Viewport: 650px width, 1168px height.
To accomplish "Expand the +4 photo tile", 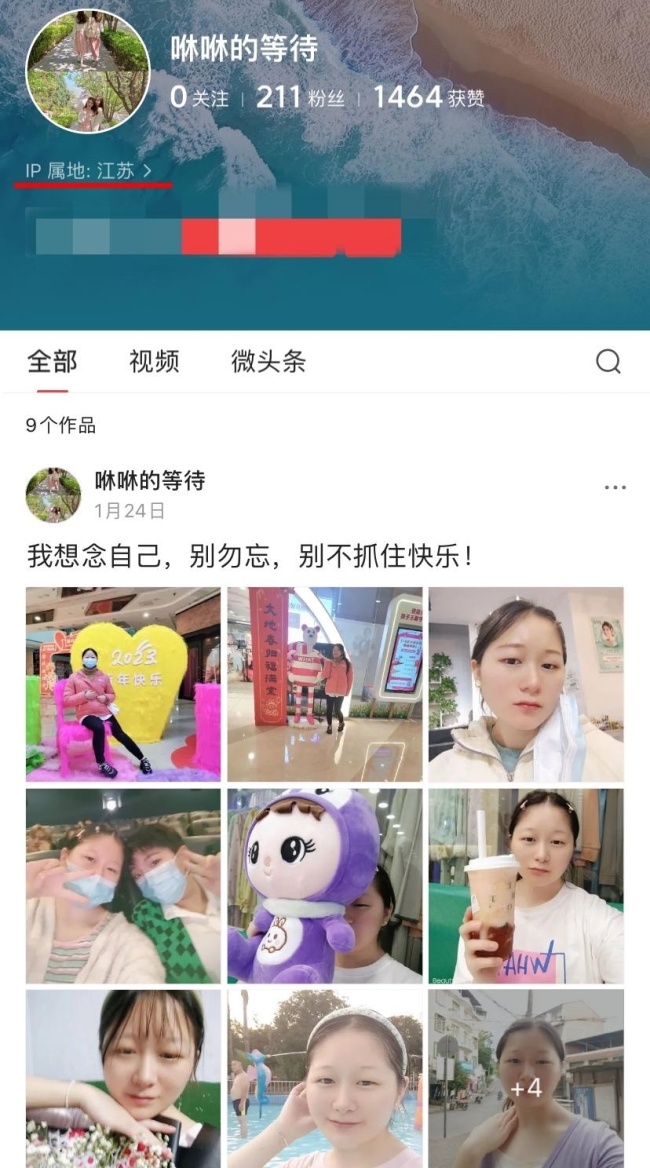I will [526, 1078].
